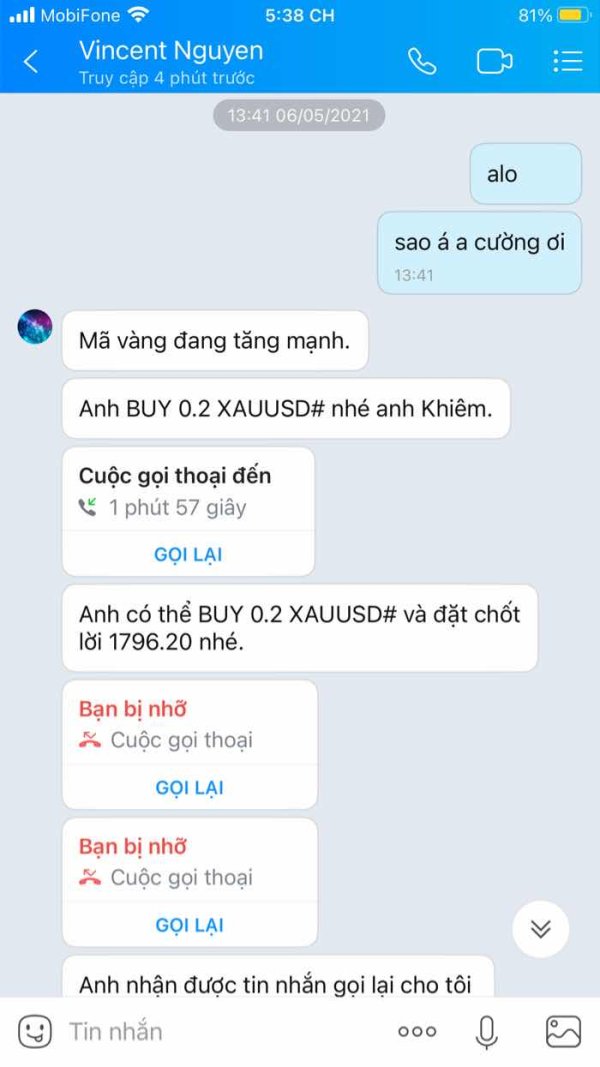Tap GỌI LẠI under the incoming call
The image size is (600, 1067).
188,555
